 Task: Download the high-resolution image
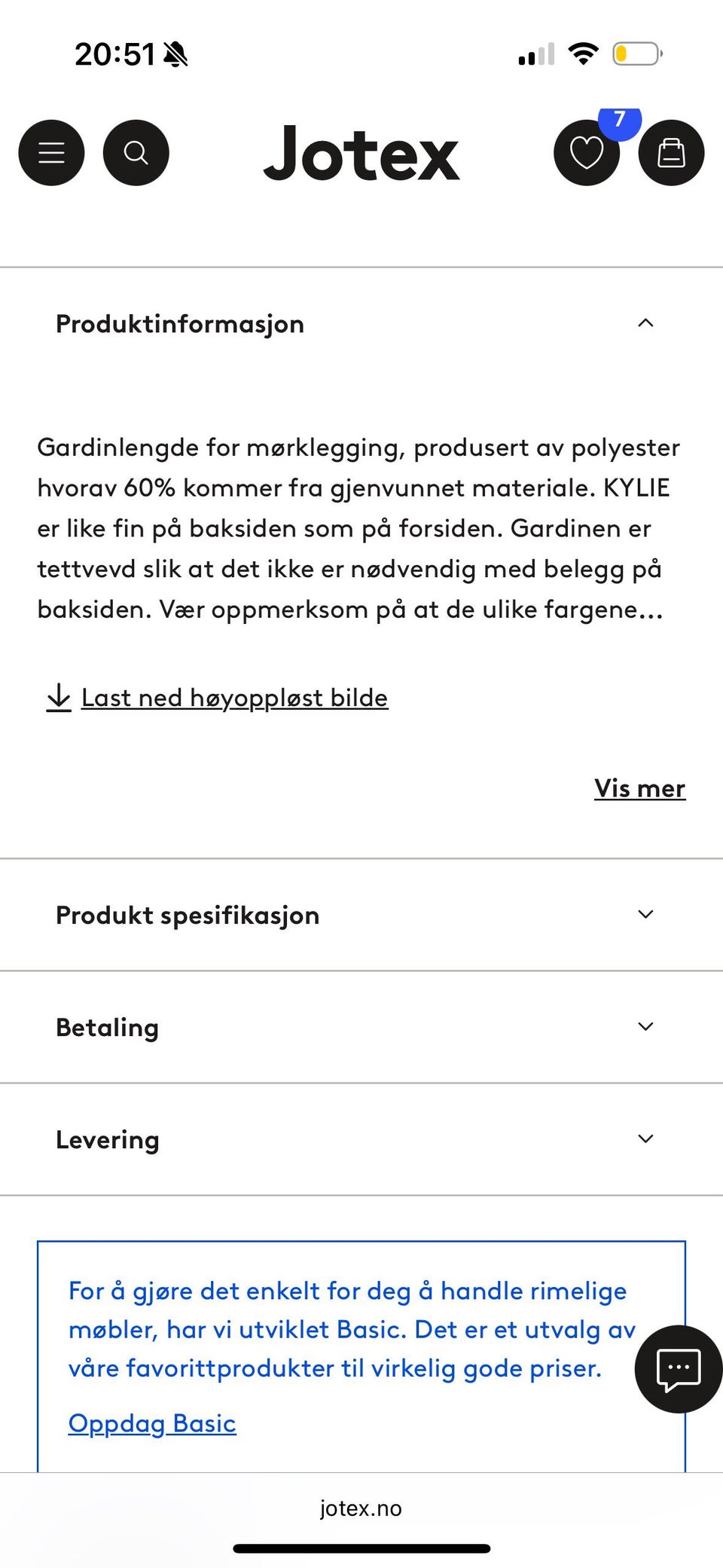click(x=234, y=697)
